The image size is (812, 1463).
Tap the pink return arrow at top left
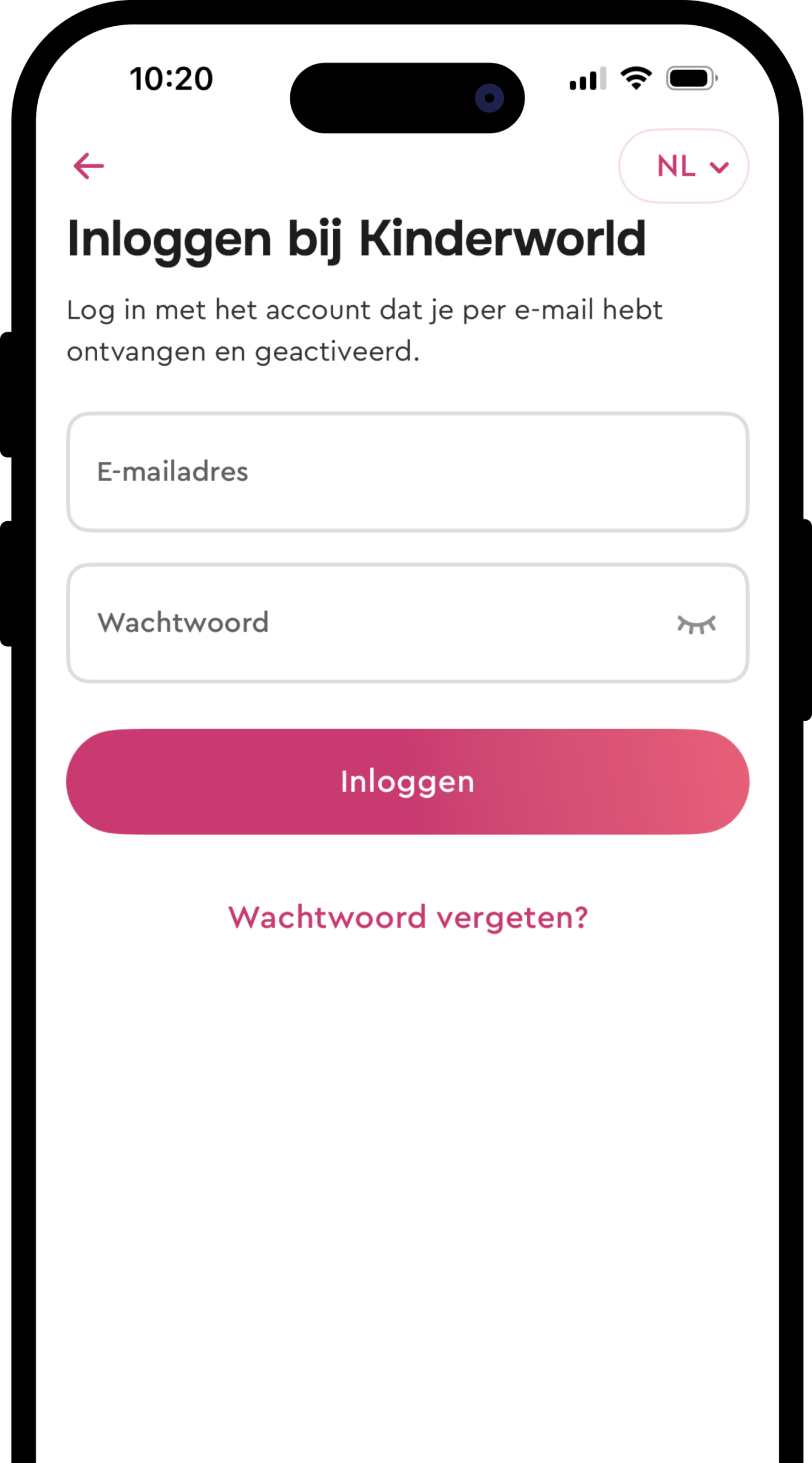tap(89, 166)
